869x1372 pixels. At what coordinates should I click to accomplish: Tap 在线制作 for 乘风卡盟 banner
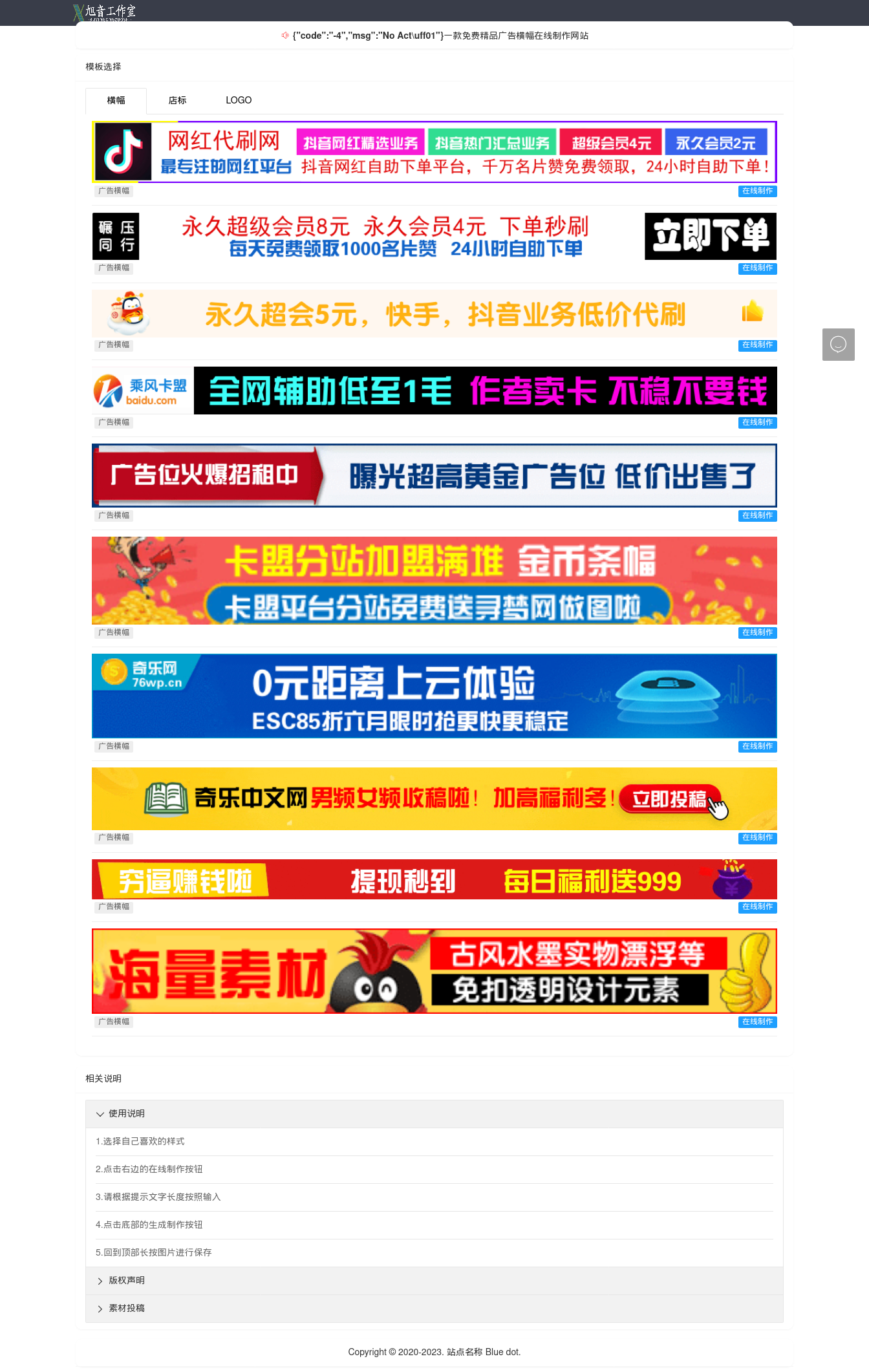[757, 422]
